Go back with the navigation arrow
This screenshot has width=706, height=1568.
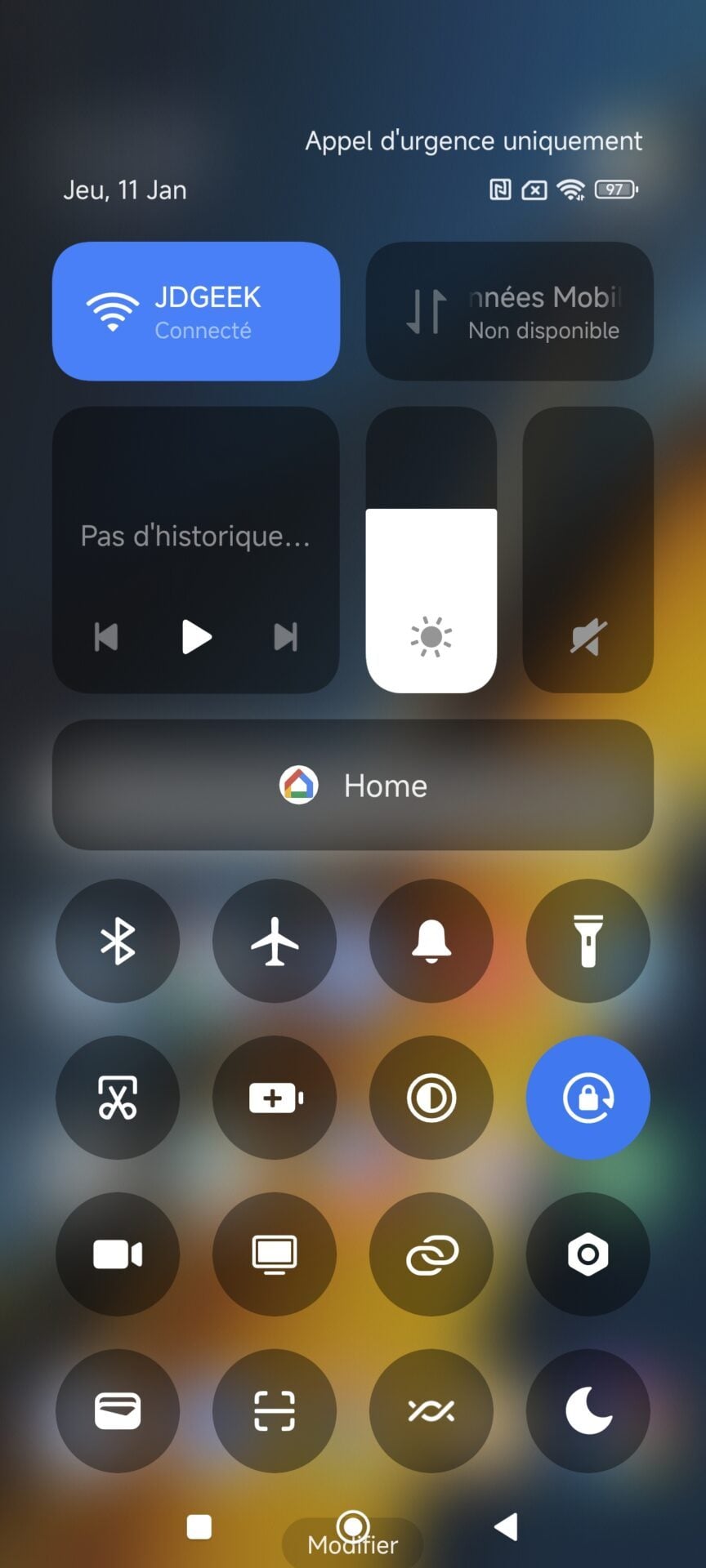tap(507, 1526)
